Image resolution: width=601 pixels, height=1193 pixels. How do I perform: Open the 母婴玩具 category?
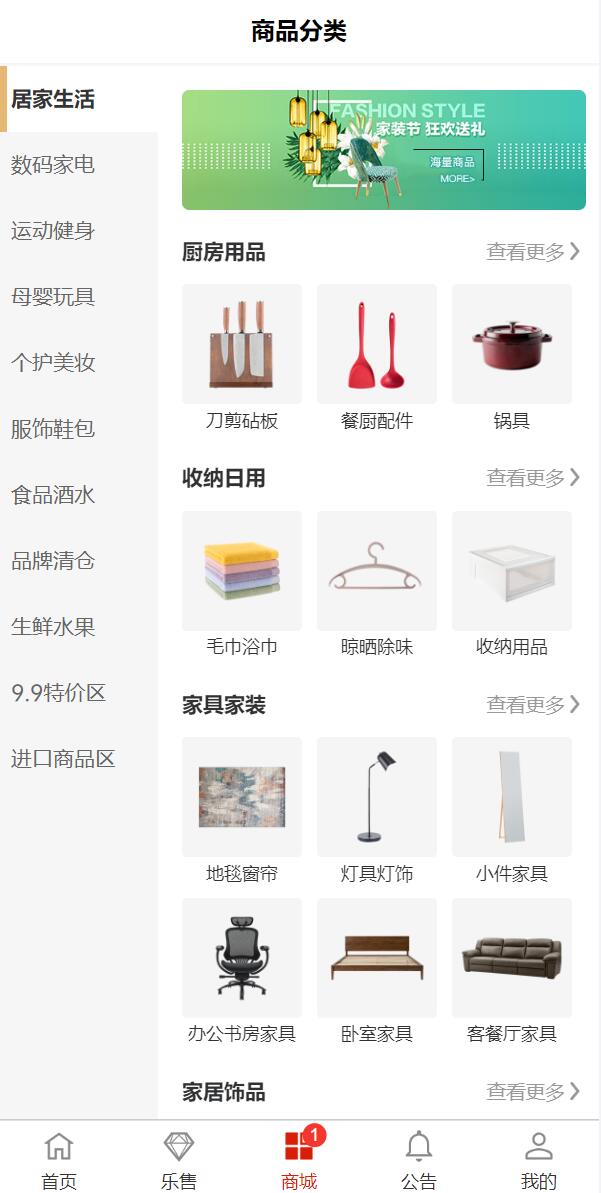point(53,297)
